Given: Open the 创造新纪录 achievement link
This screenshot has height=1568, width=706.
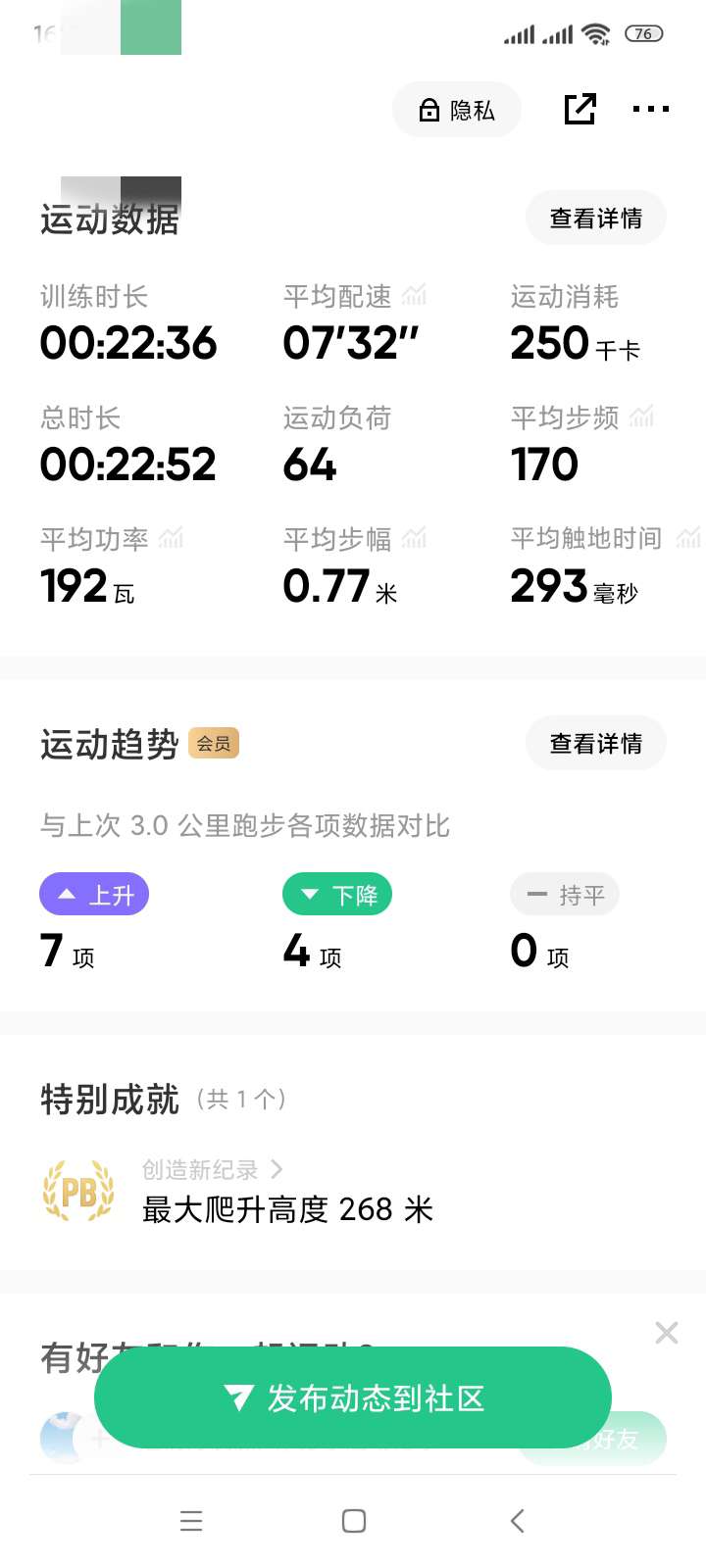Looking at the screenshot, I should click(212, 1170).
